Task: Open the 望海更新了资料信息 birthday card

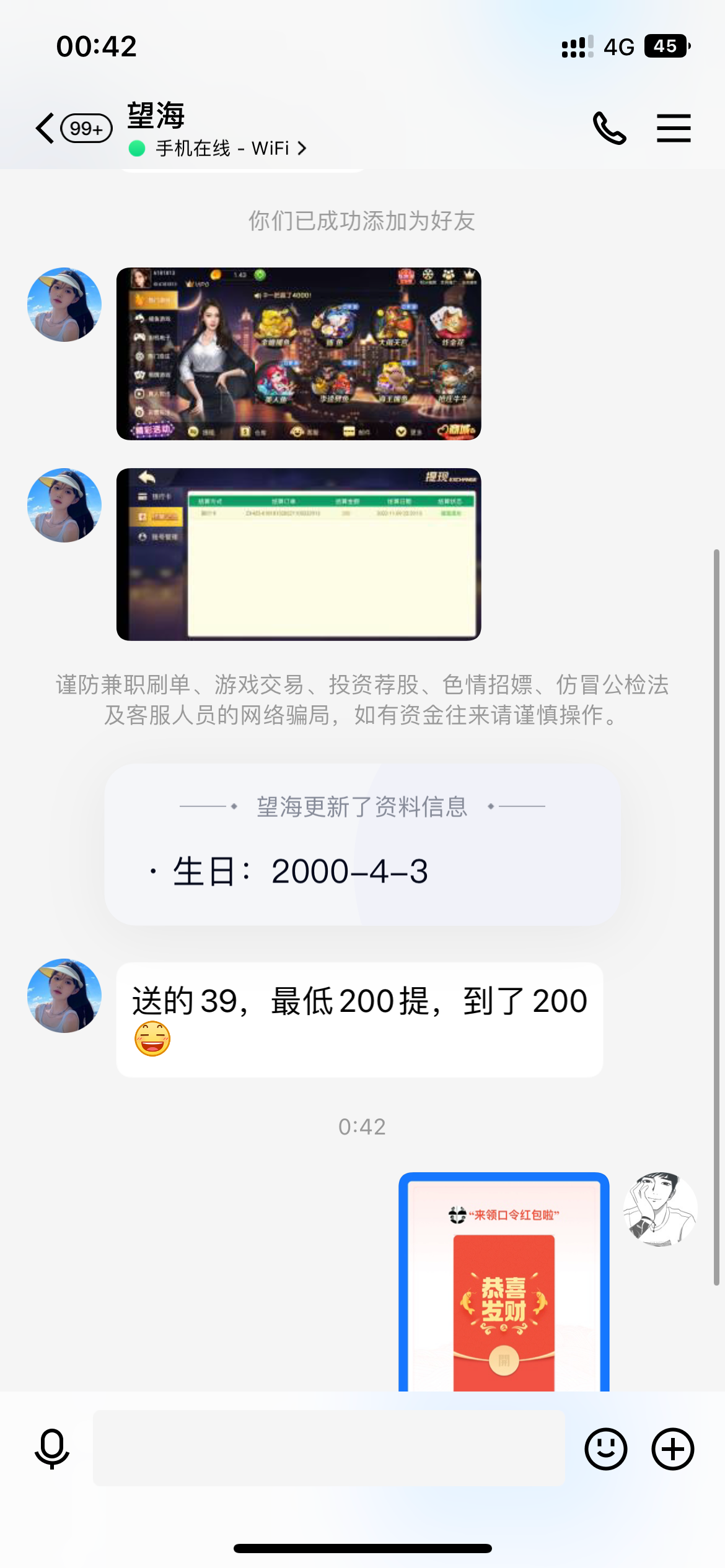Action: 362,845
